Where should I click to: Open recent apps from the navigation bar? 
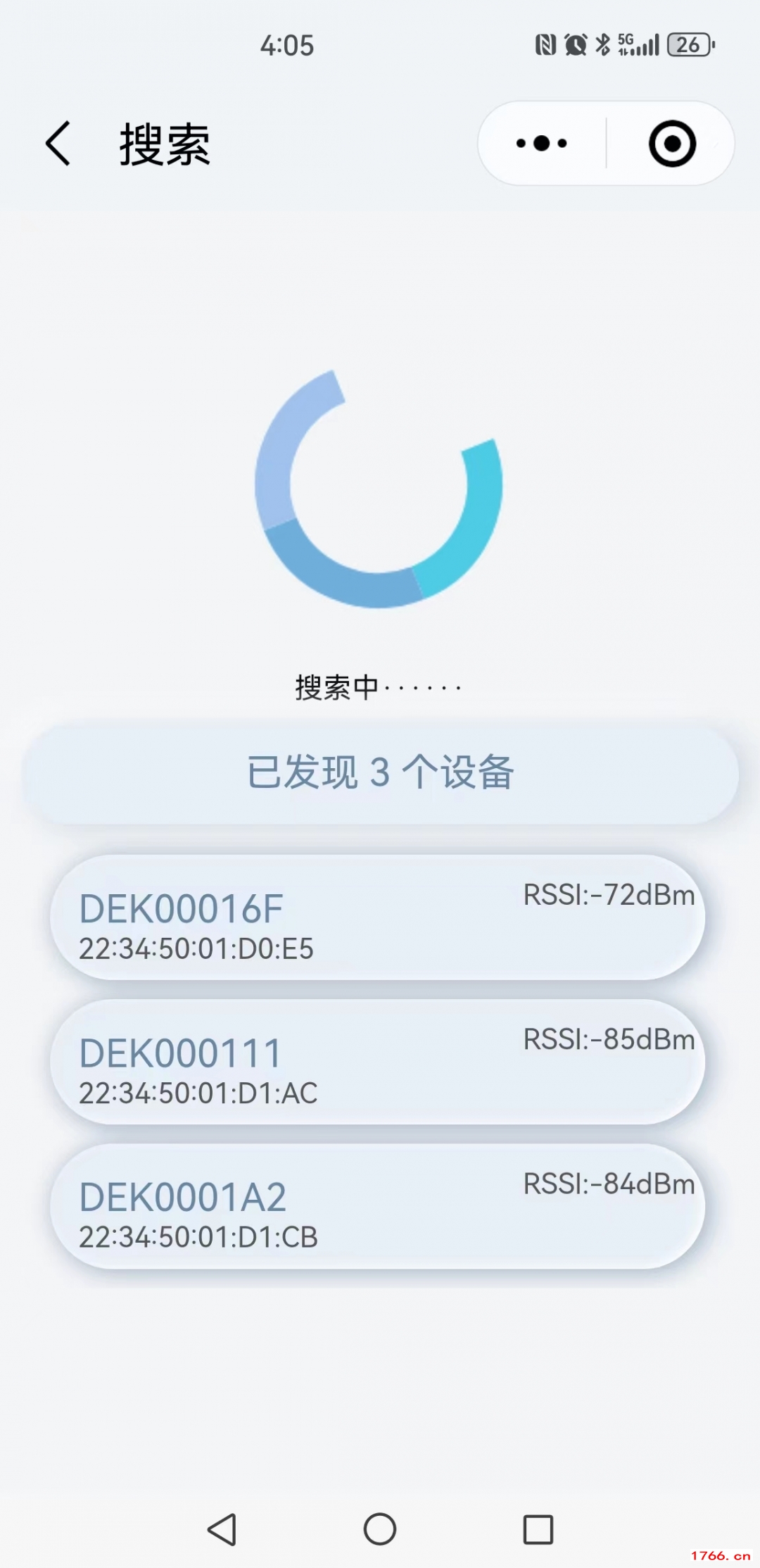pyautogui.click(x=538, y=1529)
